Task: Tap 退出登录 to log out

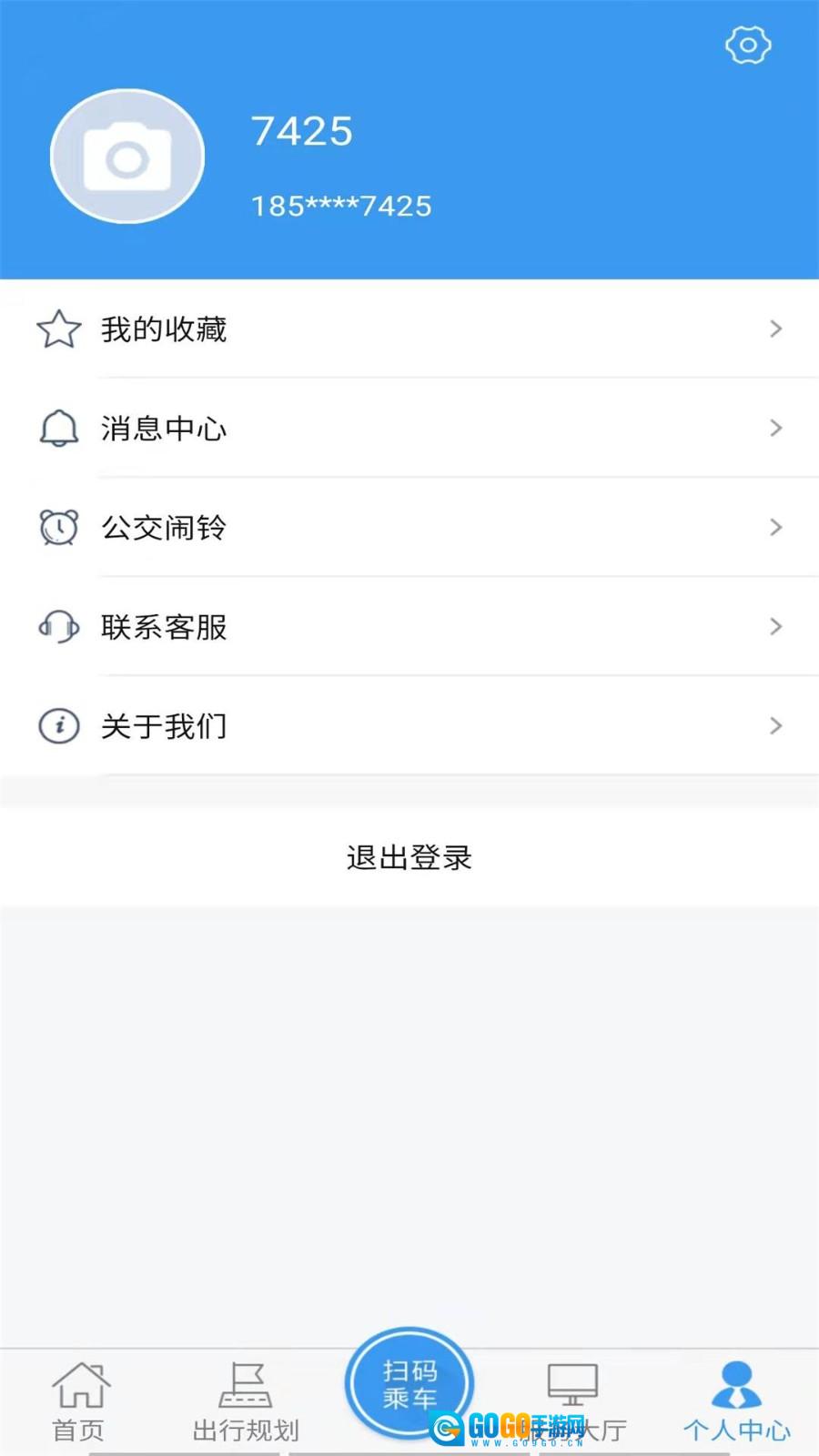Action: [409, 857]
